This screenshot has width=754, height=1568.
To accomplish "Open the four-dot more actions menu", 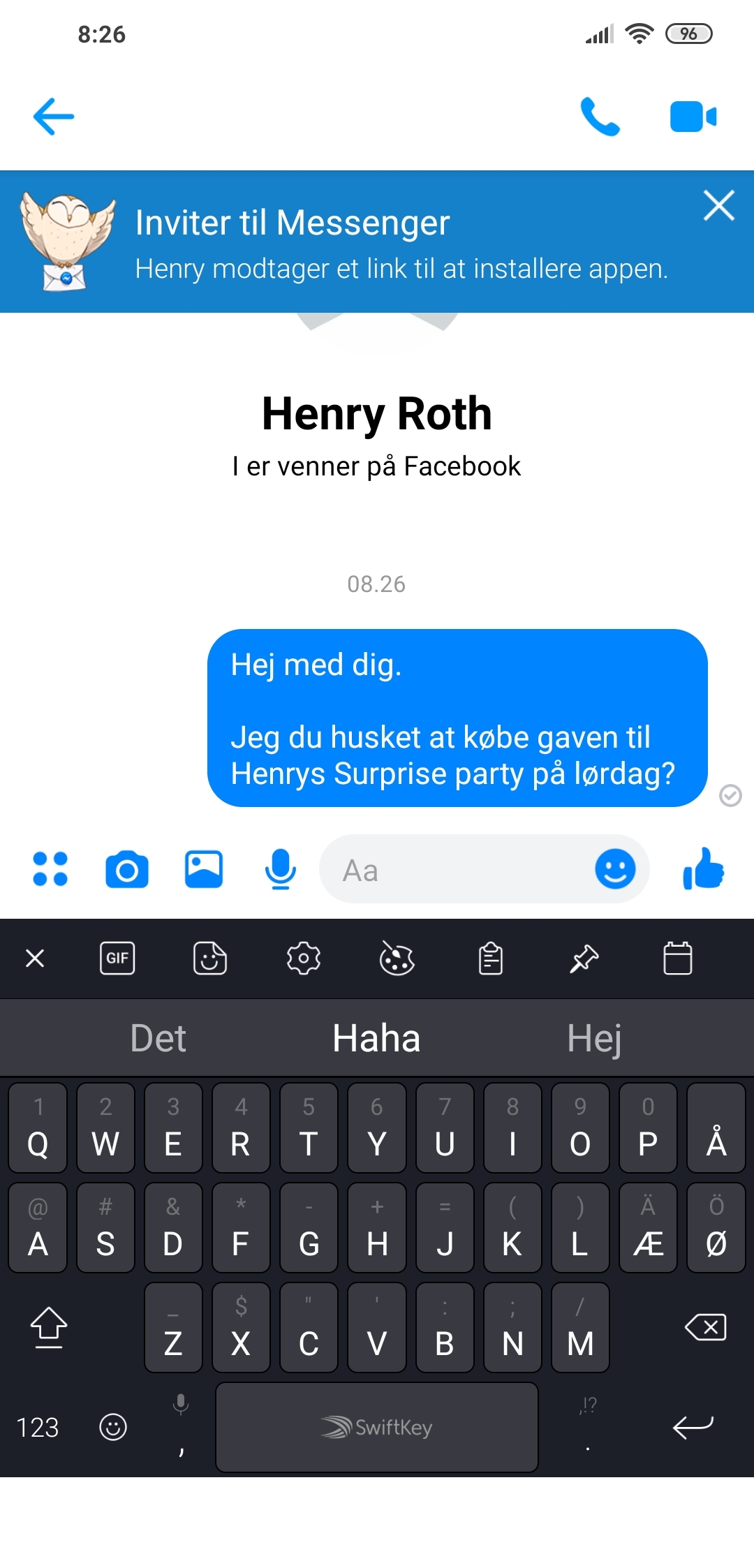I will coord(50,869).
